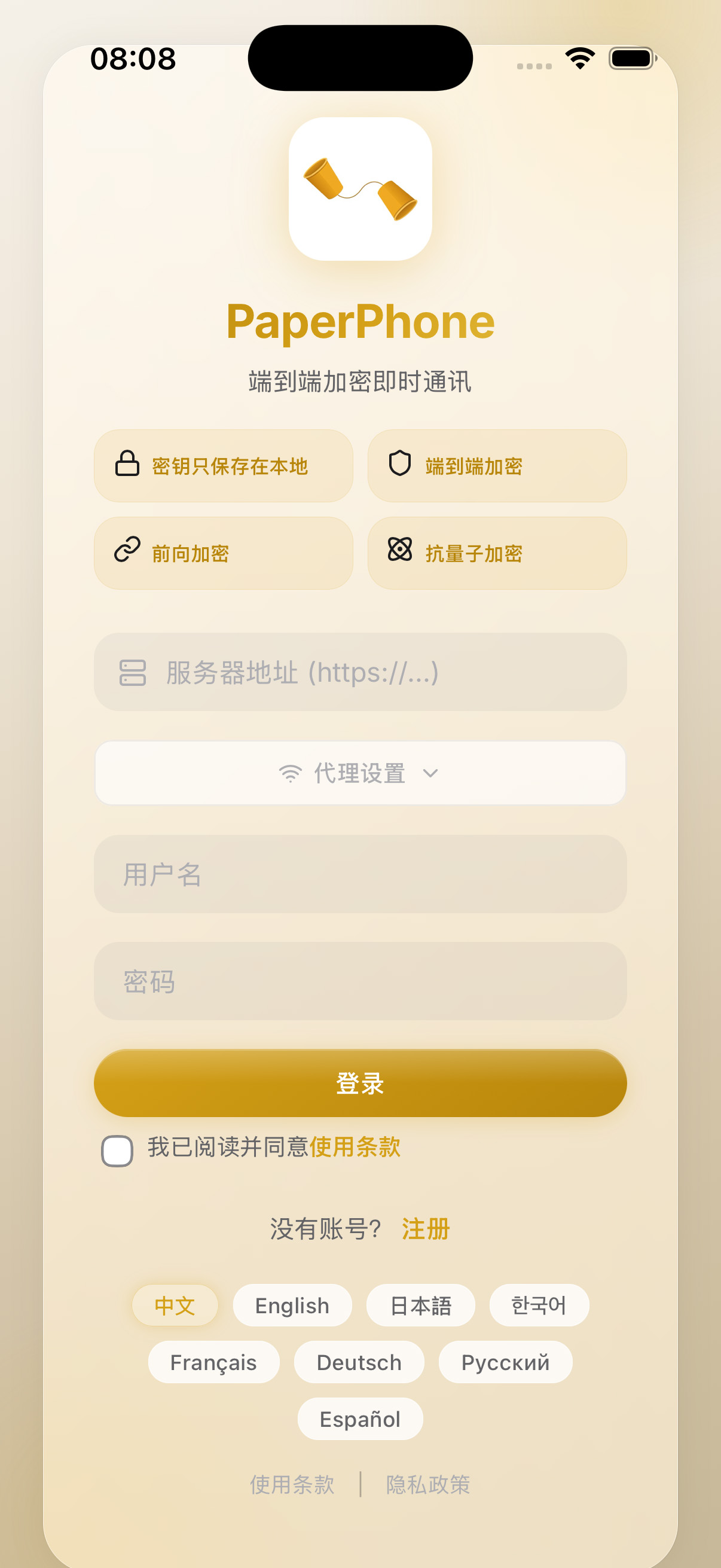Open 使用条款 in the footer

pyautogui.click(x=293, y=1485)
